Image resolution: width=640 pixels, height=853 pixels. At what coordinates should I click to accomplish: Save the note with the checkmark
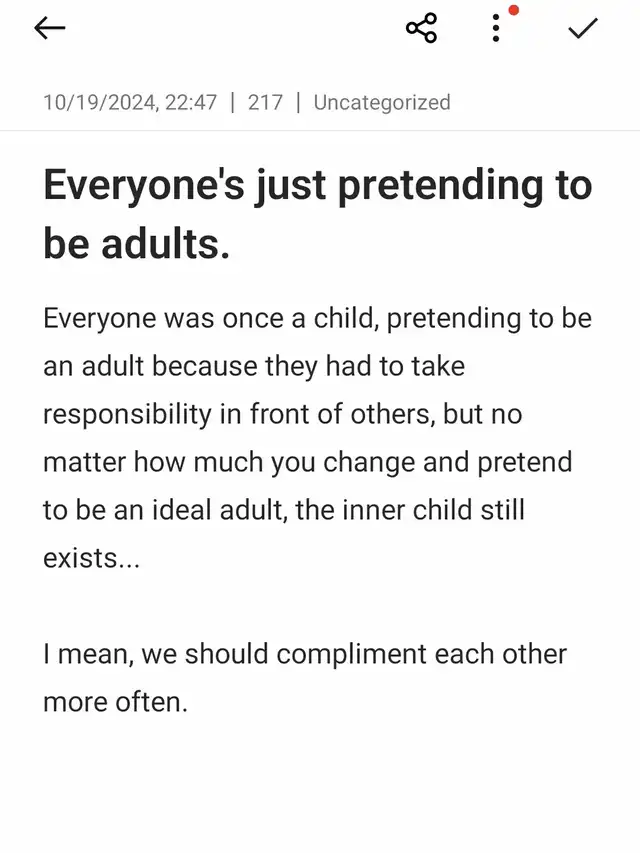[582, 29]
